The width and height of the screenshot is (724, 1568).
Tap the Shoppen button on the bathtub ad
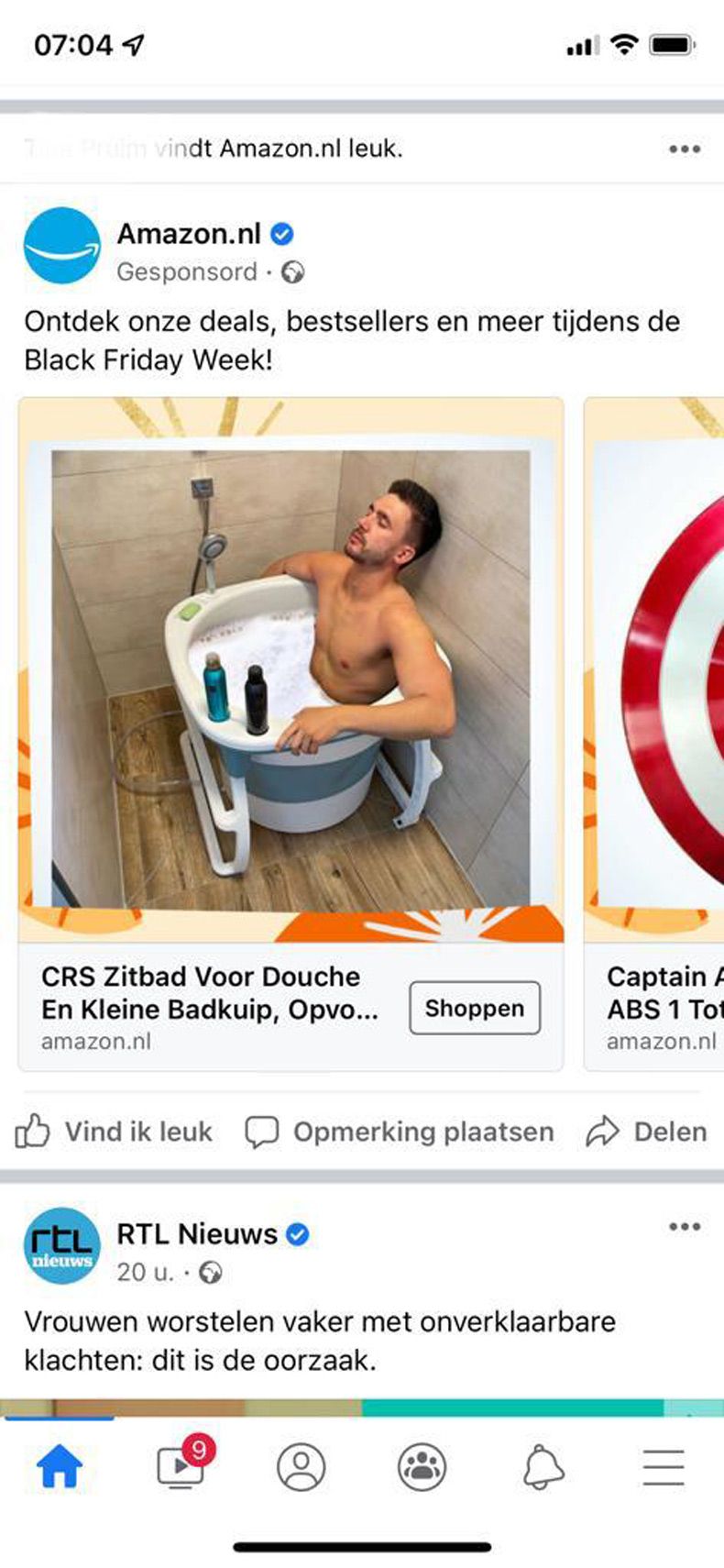[x=474, y=1008]
